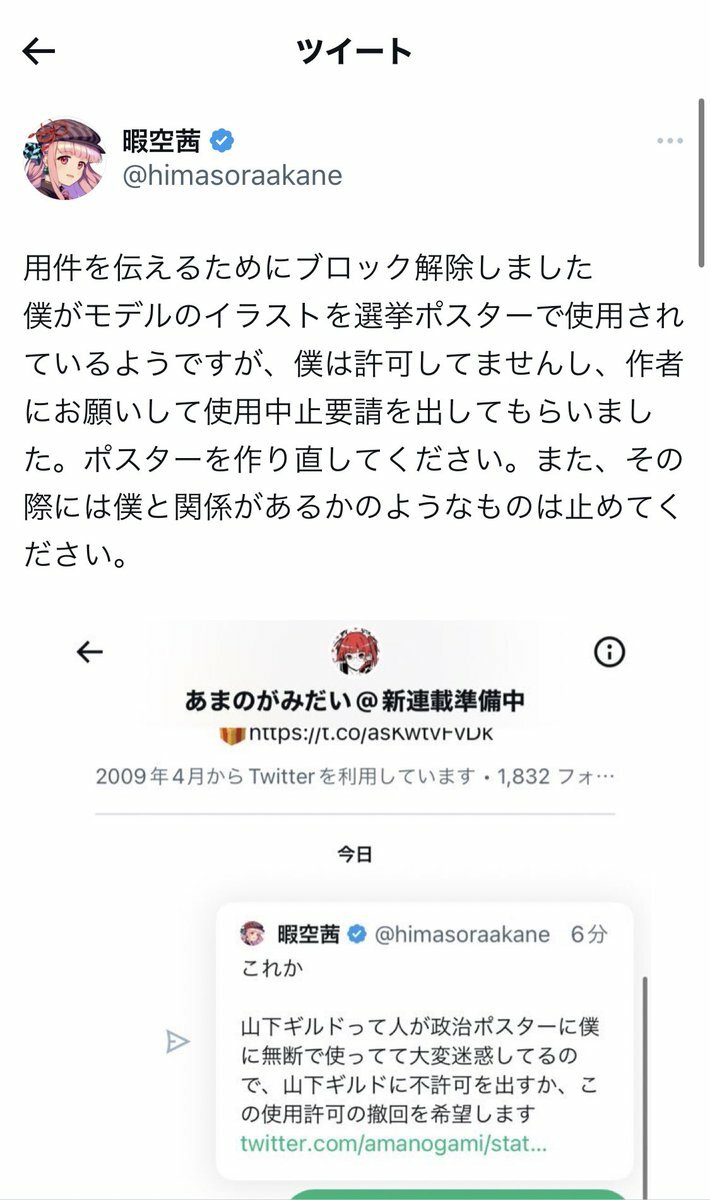
Task: Open 暇空茜's profile avatar
Action: [63, 158]
